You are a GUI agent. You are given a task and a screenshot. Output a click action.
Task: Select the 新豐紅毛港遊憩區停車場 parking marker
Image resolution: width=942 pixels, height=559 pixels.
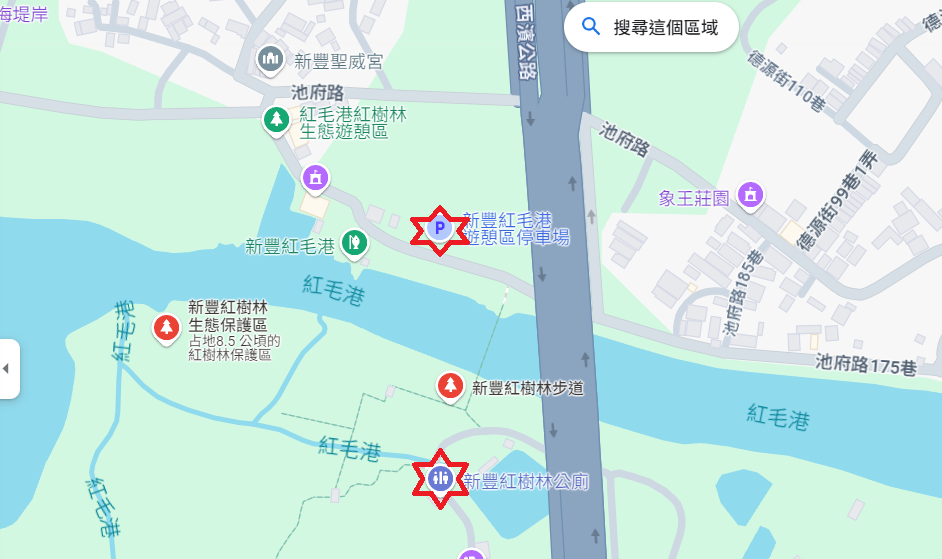point(438,230)
